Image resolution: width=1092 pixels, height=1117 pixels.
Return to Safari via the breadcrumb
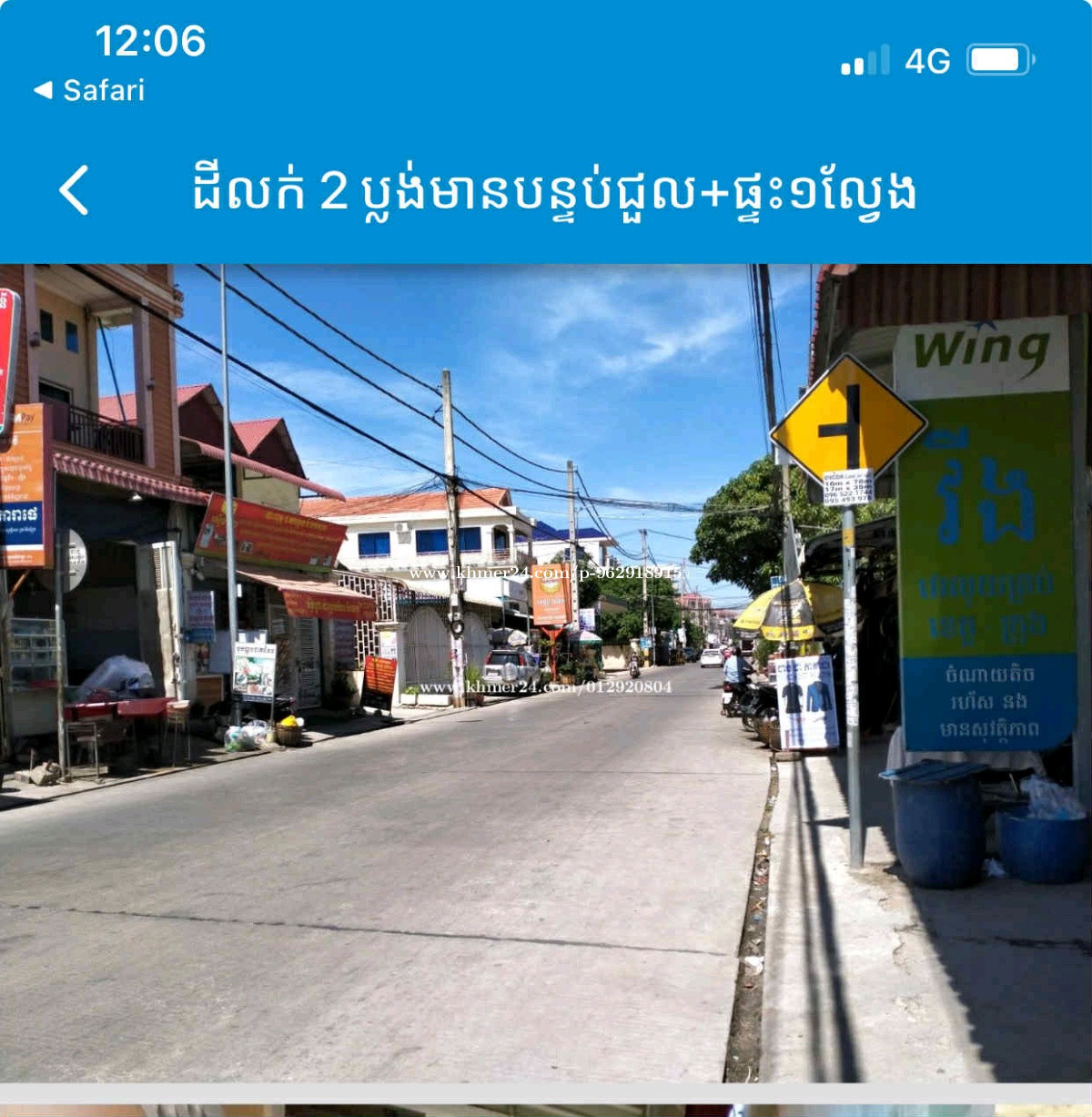pyautogui.click(x=90, y=90)
